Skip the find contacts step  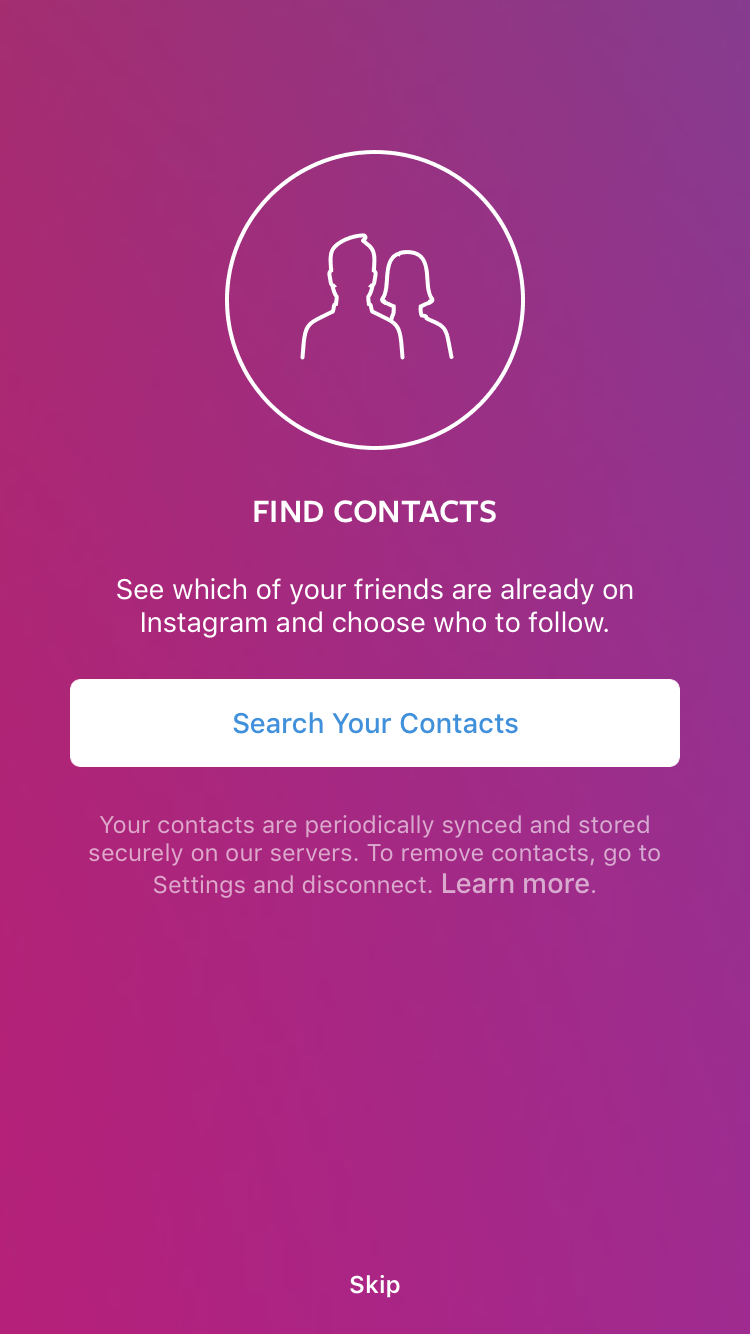point(375,1285)
